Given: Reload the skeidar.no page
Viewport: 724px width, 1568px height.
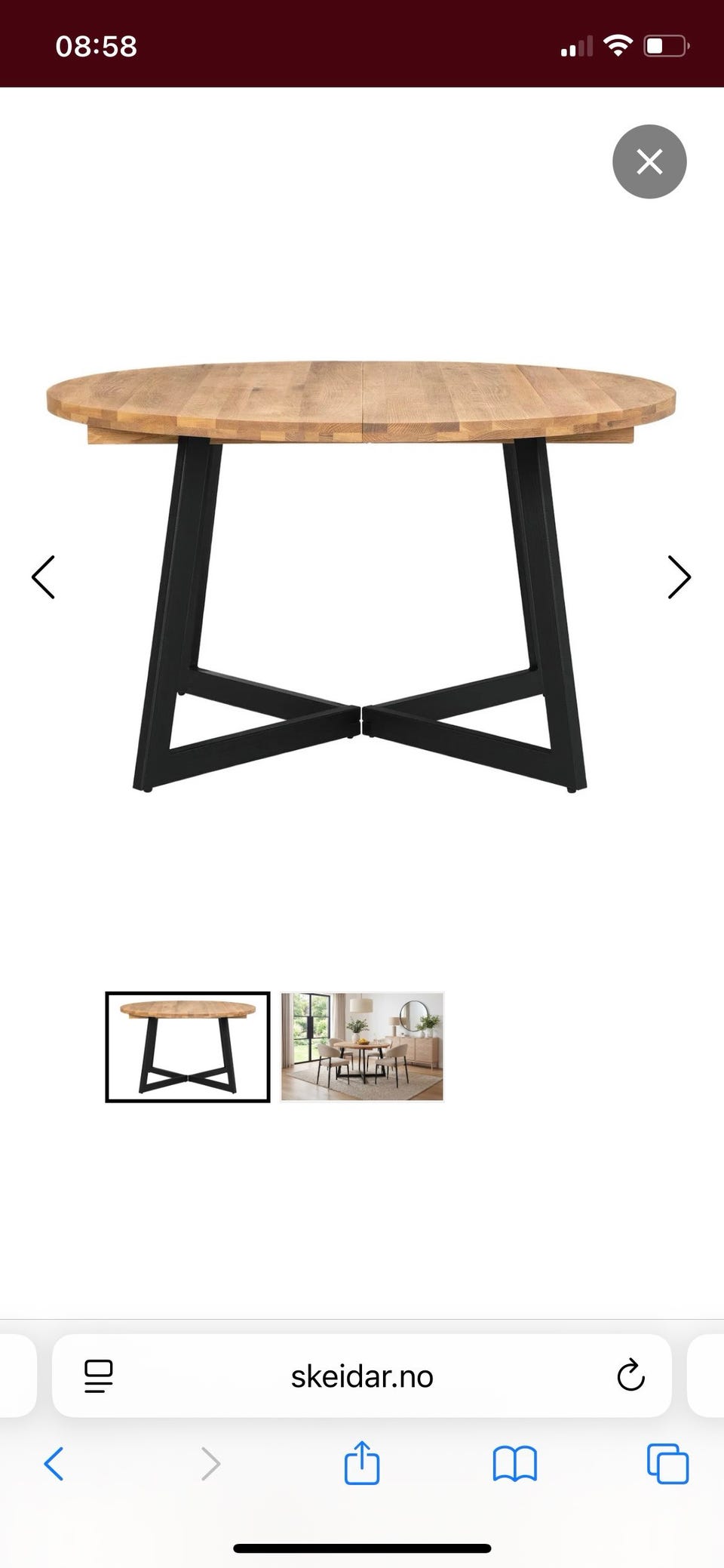Looking at the screenshot, I should [x=630, y=1376].
